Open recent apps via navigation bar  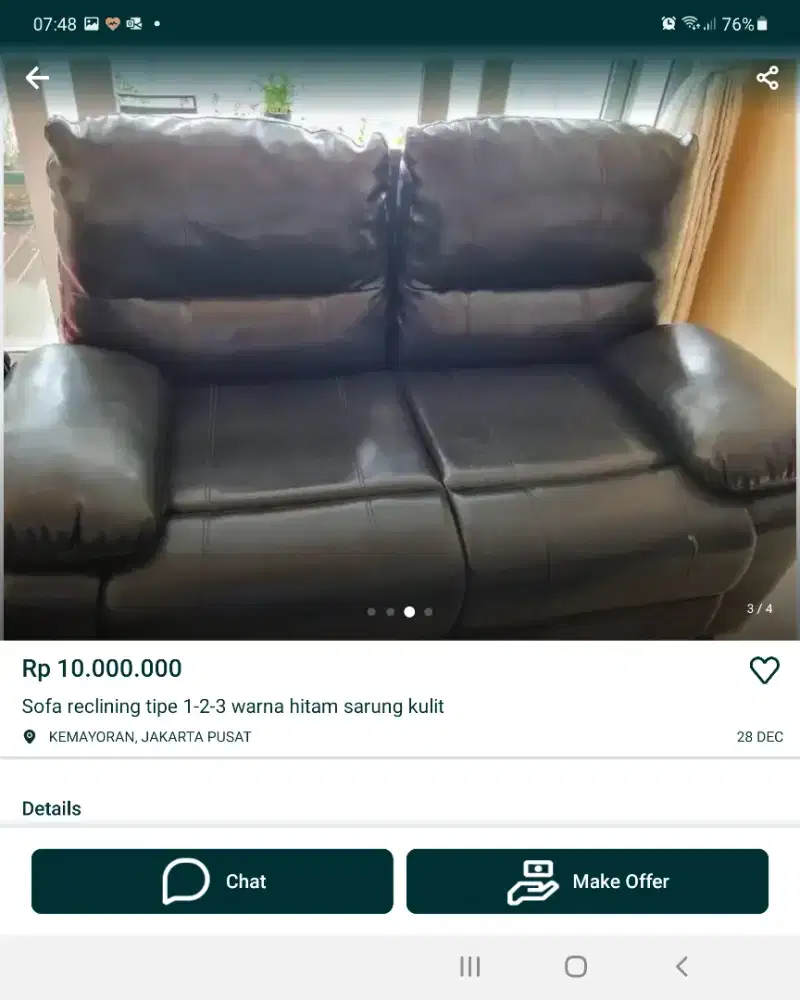470,967
